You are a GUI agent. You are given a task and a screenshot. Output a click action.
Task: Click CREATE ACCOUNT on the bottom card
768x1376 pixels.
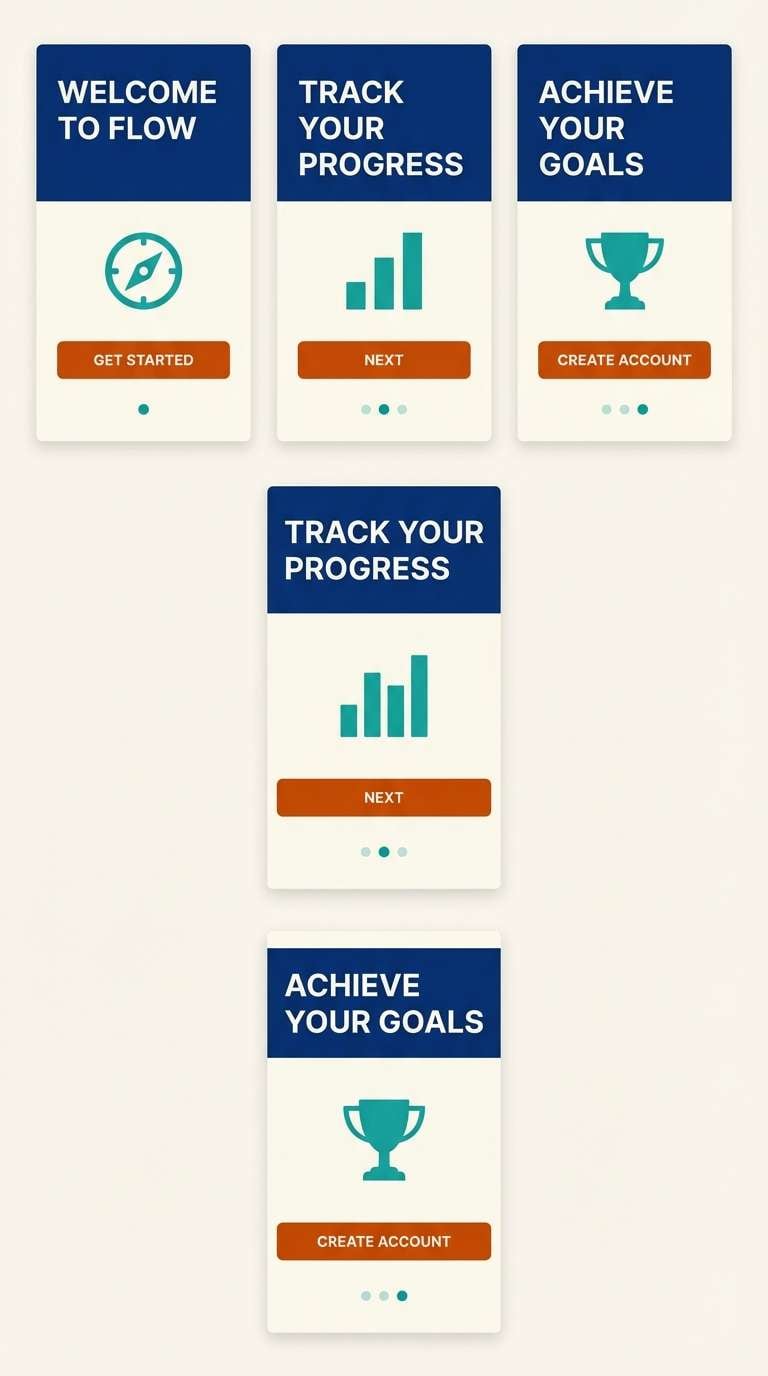[384, 1241]
